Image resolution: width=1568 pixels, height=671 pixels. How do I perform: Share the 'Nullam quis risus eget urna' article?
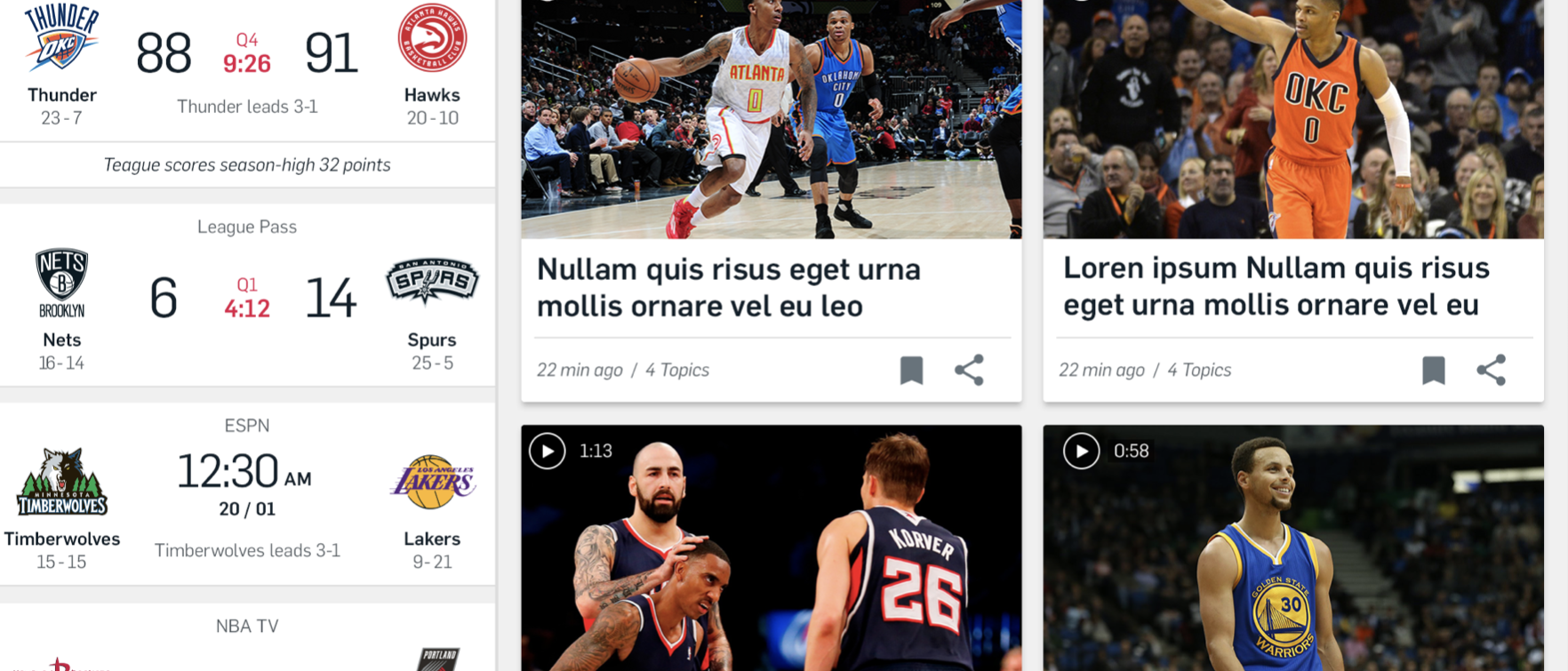click(969, 370)
